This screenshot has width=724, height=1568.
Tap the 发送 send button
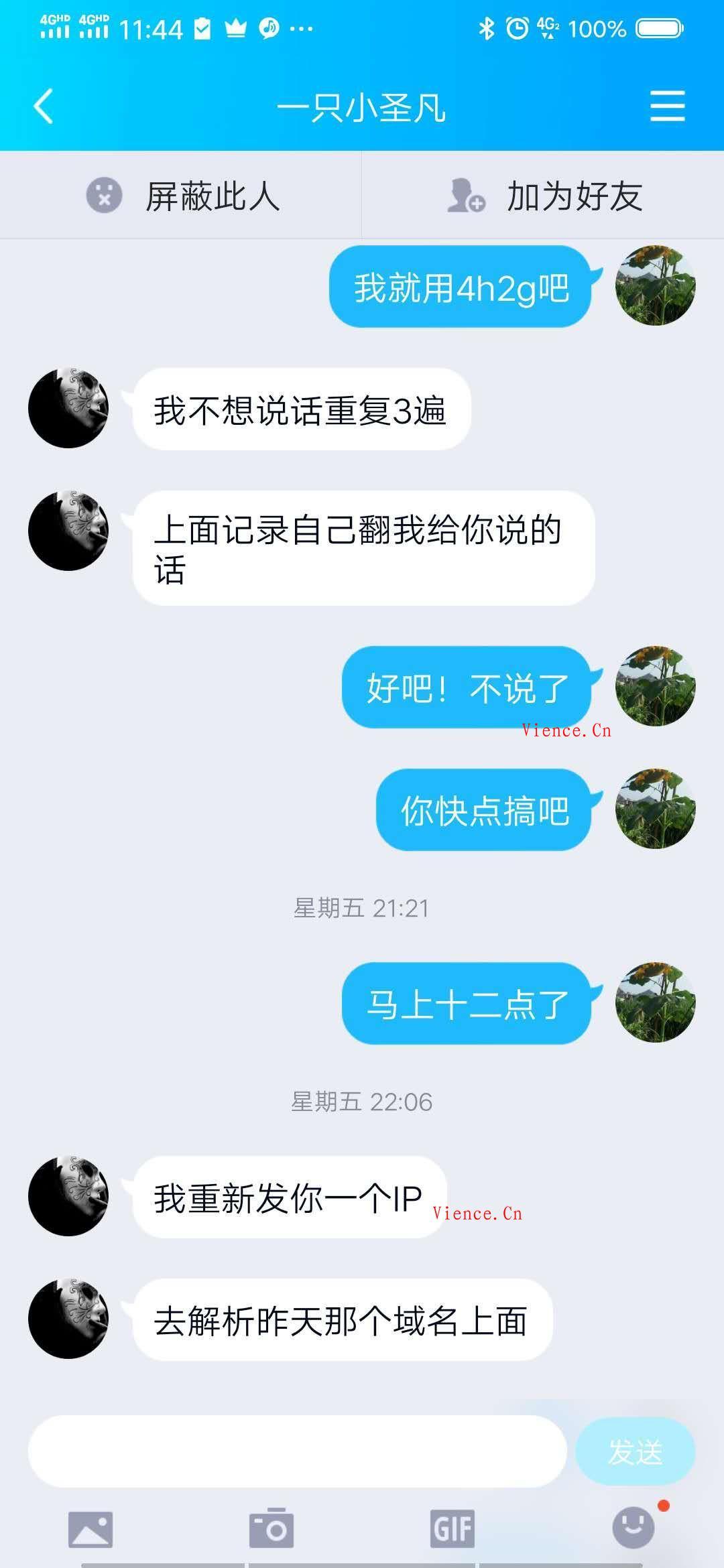[634, 1451]
